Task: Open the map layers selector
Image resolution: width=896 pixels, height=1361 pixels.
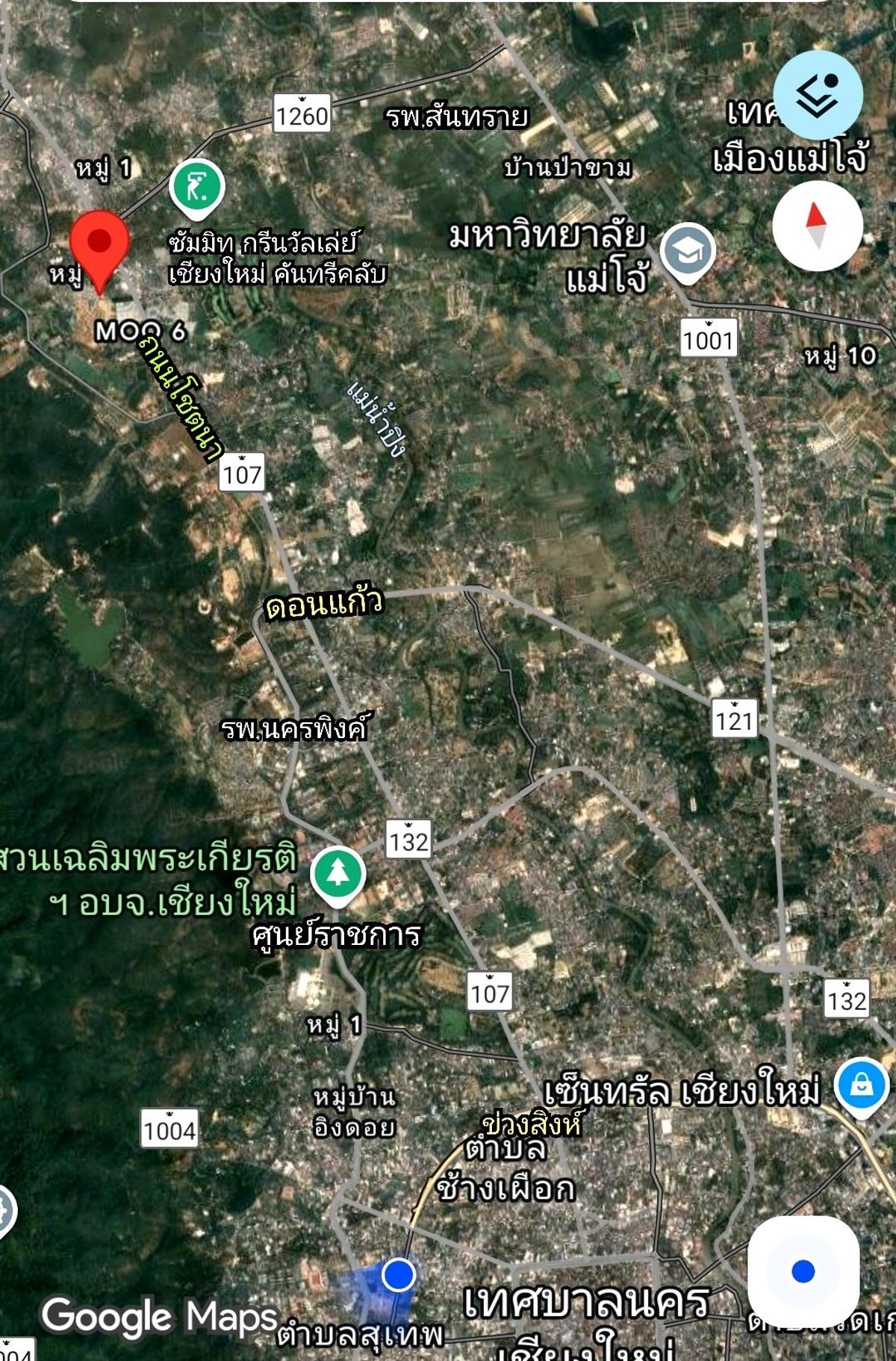Action: tap(818, 95)
